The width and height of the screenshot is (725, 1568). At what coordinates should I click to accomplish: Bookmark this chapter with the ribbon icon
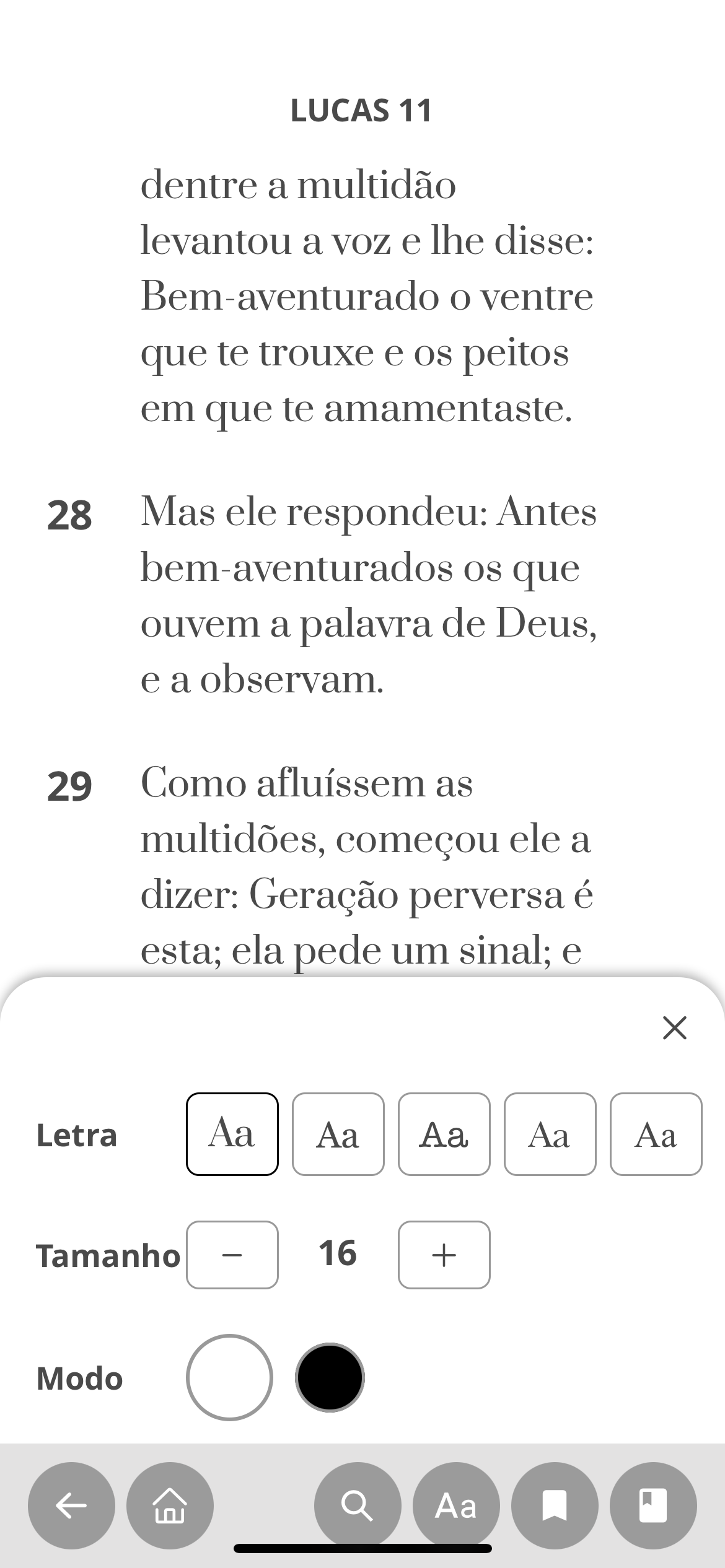(555, 1505)
